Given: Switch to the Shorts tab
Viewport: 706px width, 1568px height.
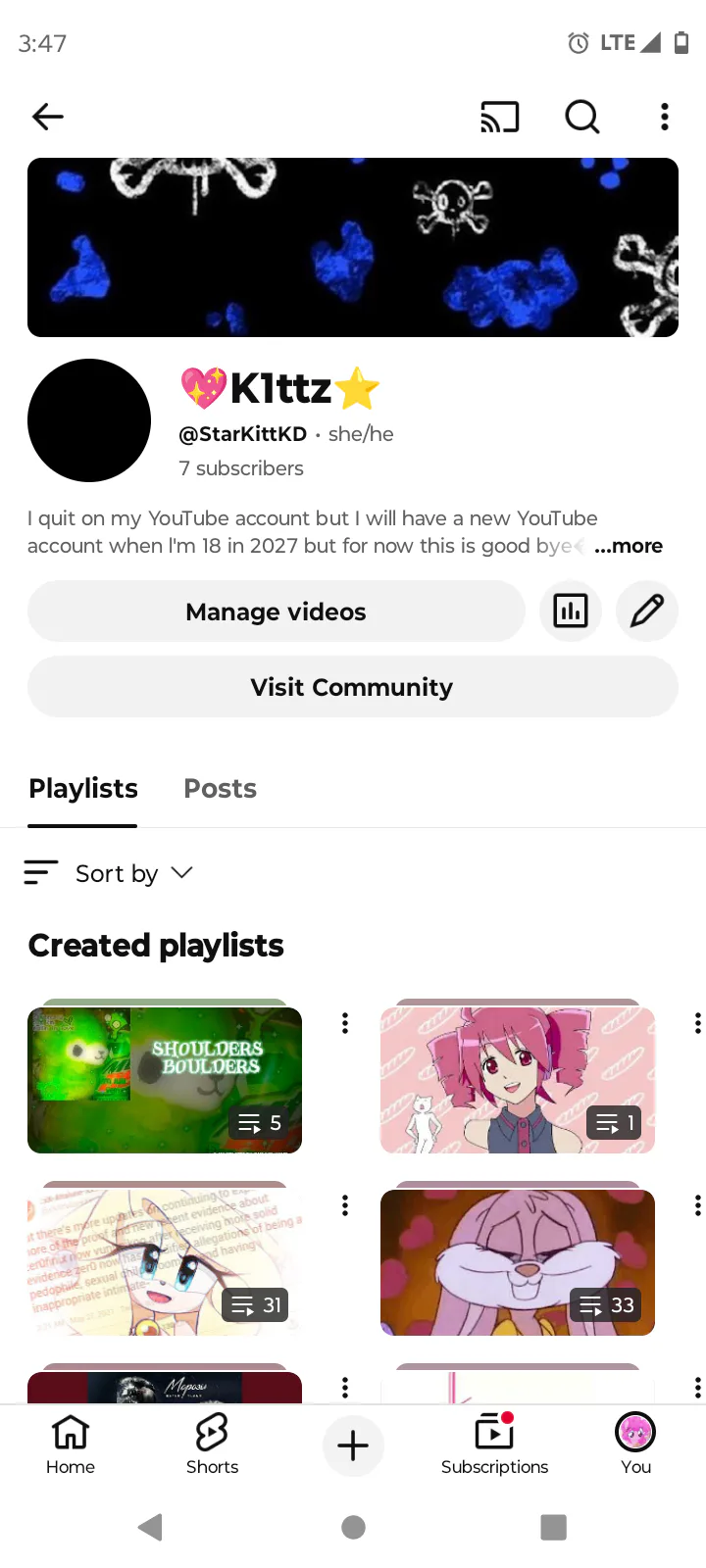Looking at the screenshot, I should pos(212,1445).
